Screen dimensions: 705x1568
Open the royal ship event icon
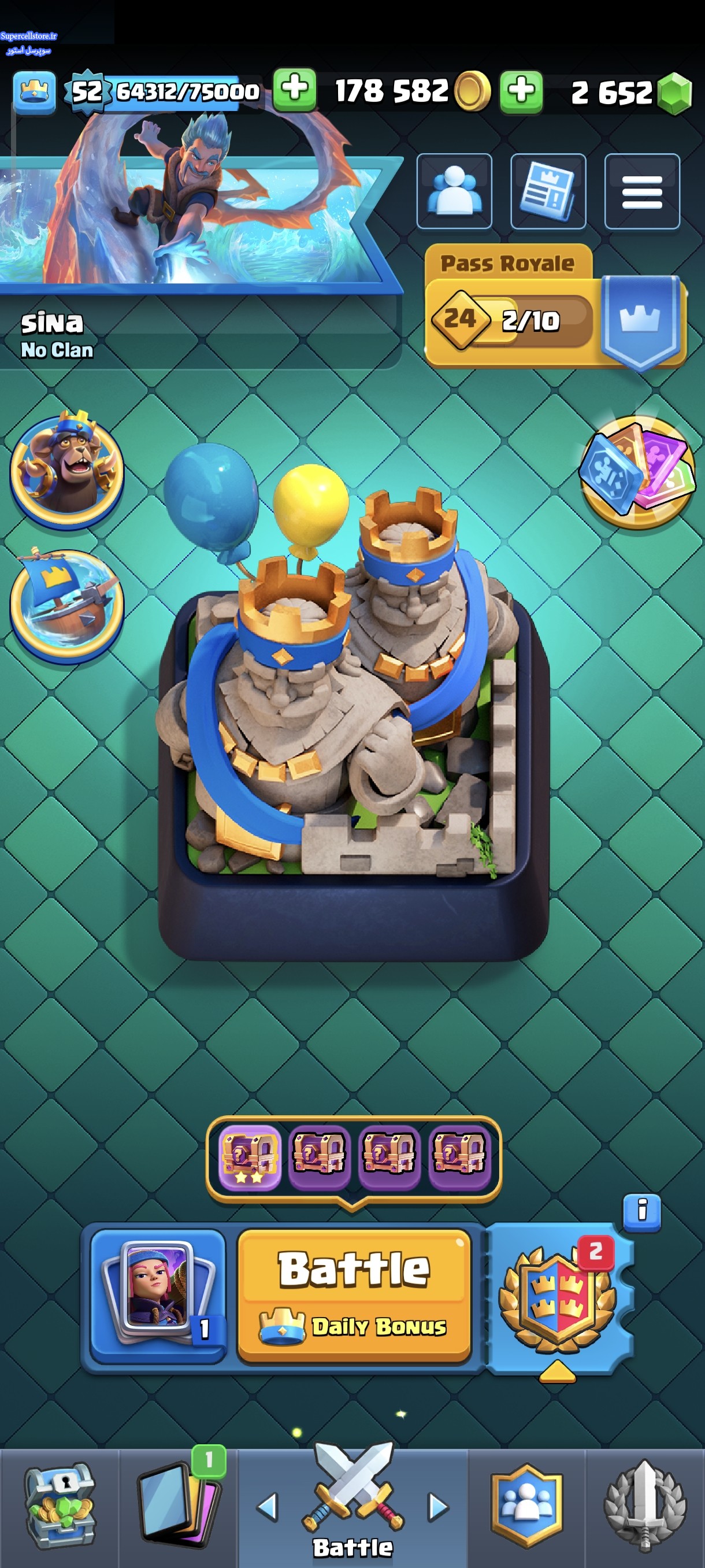coord(67,605)
